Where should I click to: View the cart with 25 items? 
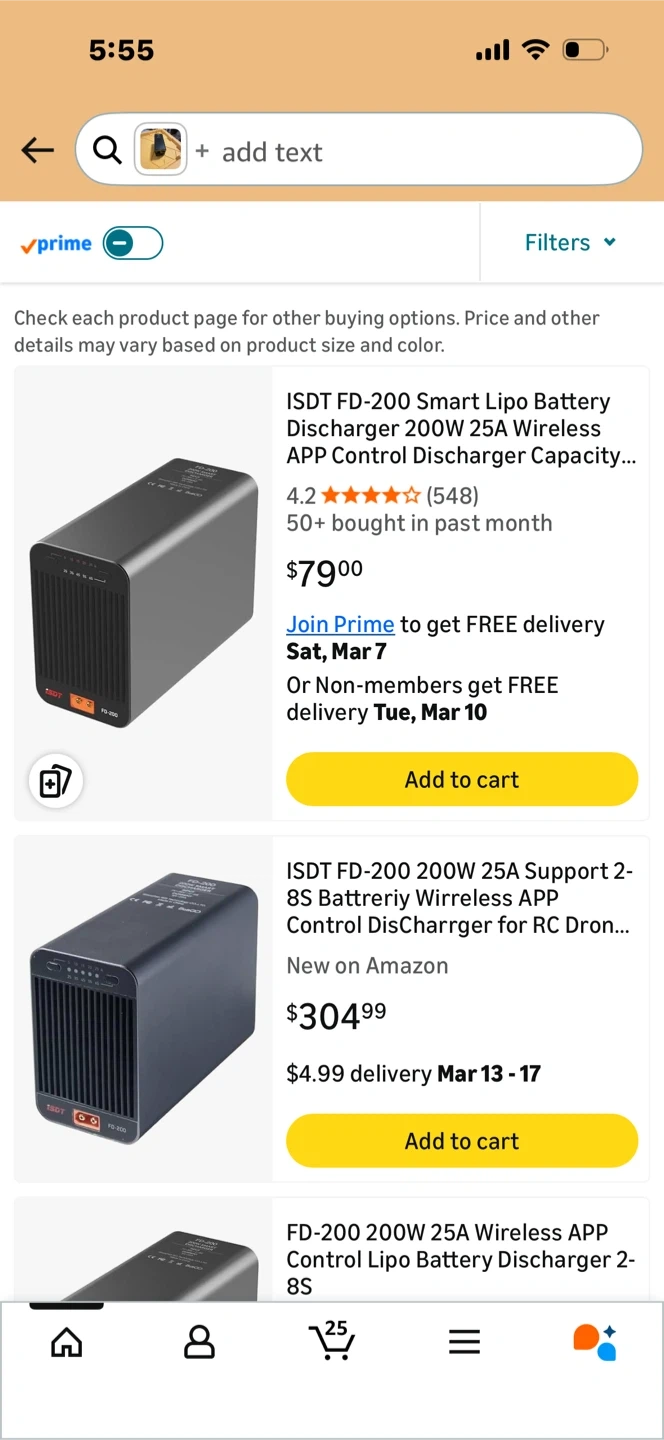pyautogui.click(x=331, y=1340)
